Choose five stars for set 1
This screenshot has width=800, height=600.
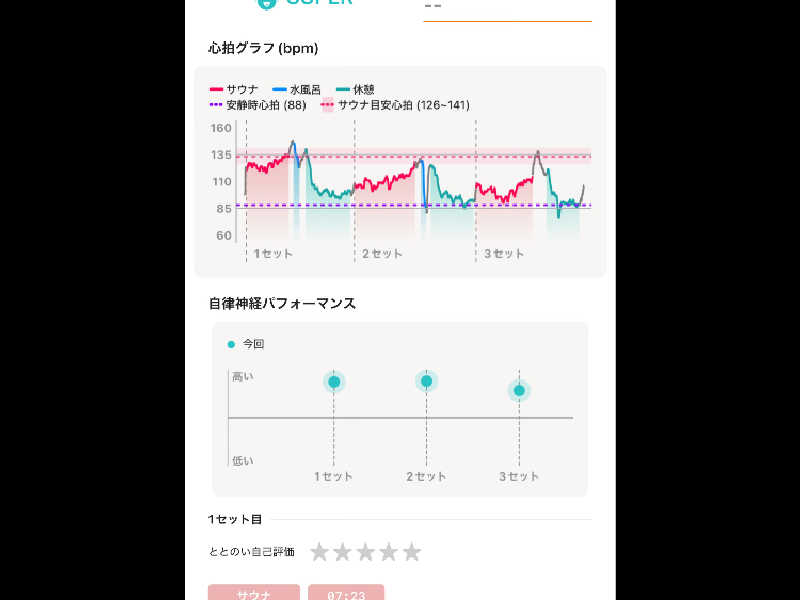click(411, 552)
